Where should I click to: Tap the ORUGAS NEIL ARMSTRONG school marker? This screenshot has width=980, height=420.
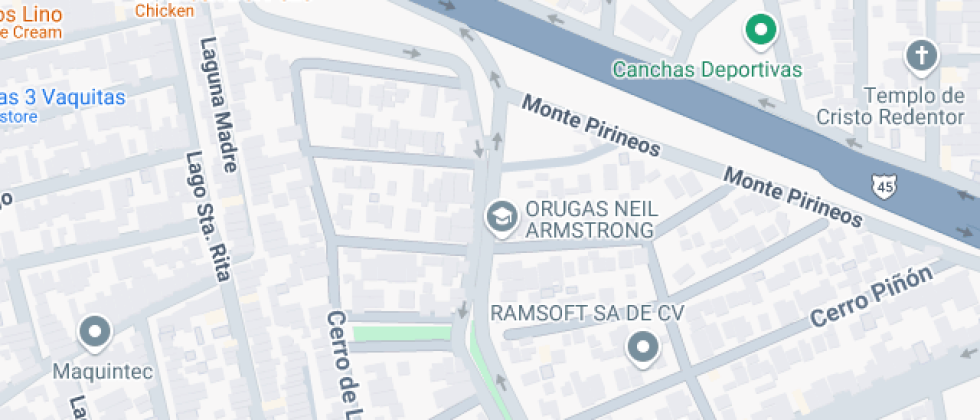(499, 216)
